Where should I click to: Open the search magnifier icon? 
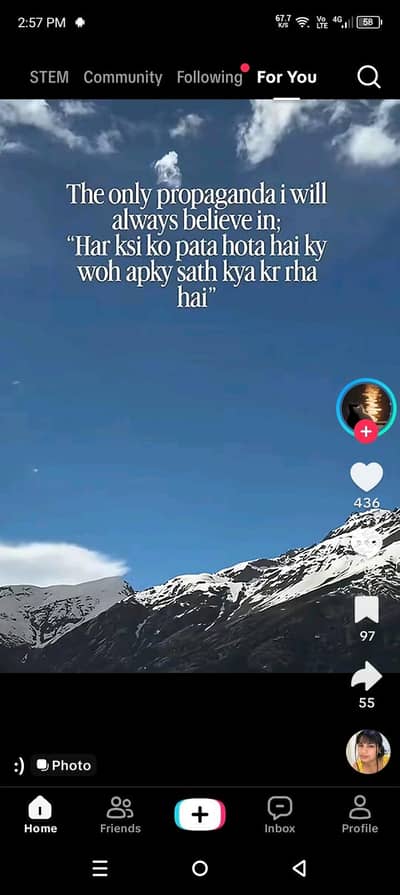click(x=369, y=77)
